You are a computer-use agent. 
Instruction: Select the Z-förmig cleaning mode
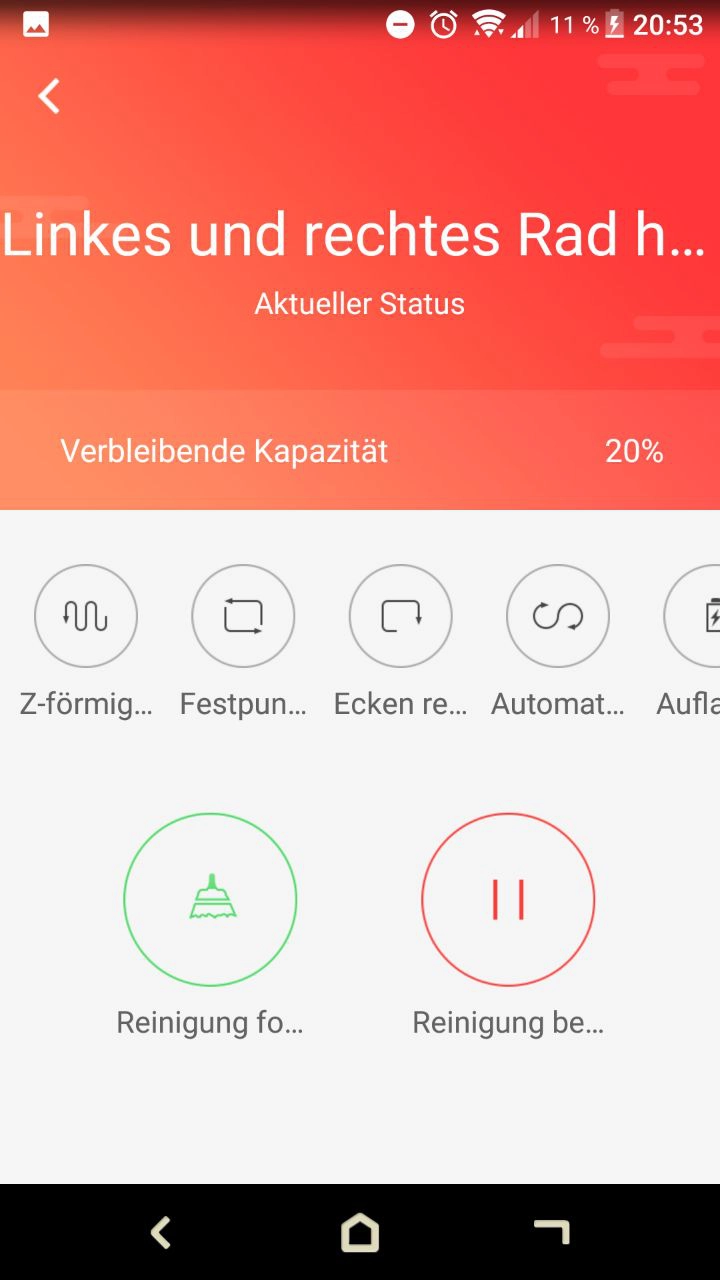(x=86, y=616)
